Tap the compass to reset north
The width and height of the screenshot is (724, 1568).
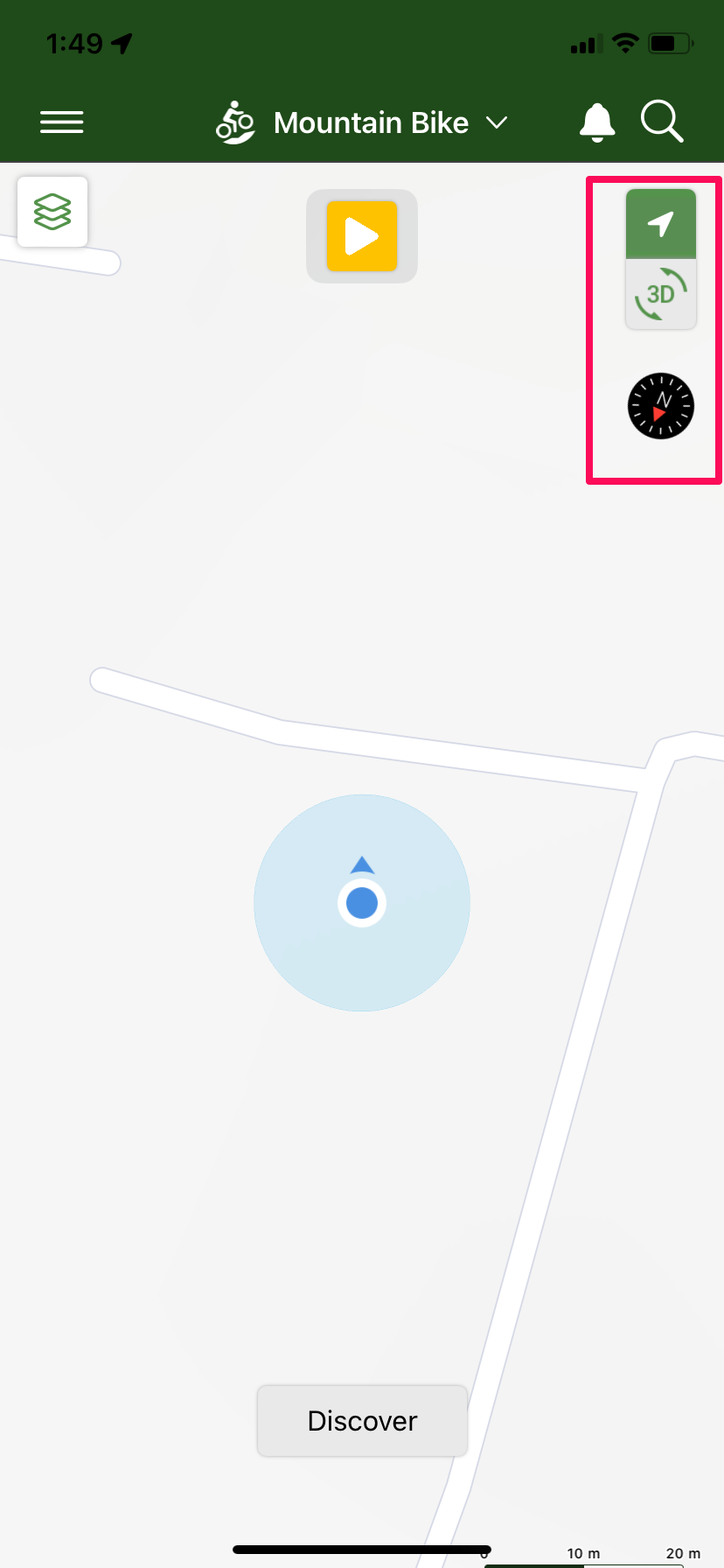(x=661, y=406)
